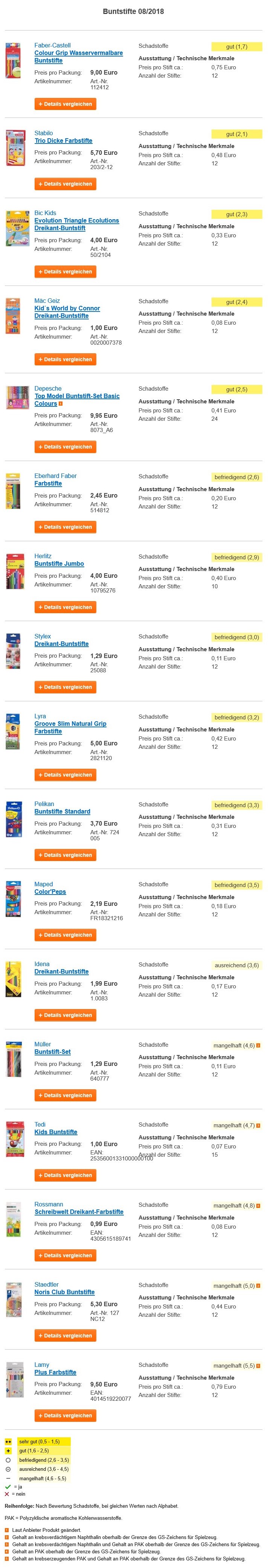
Task: Open Maped Color'Peps link
Action: (x=50, y=892)
